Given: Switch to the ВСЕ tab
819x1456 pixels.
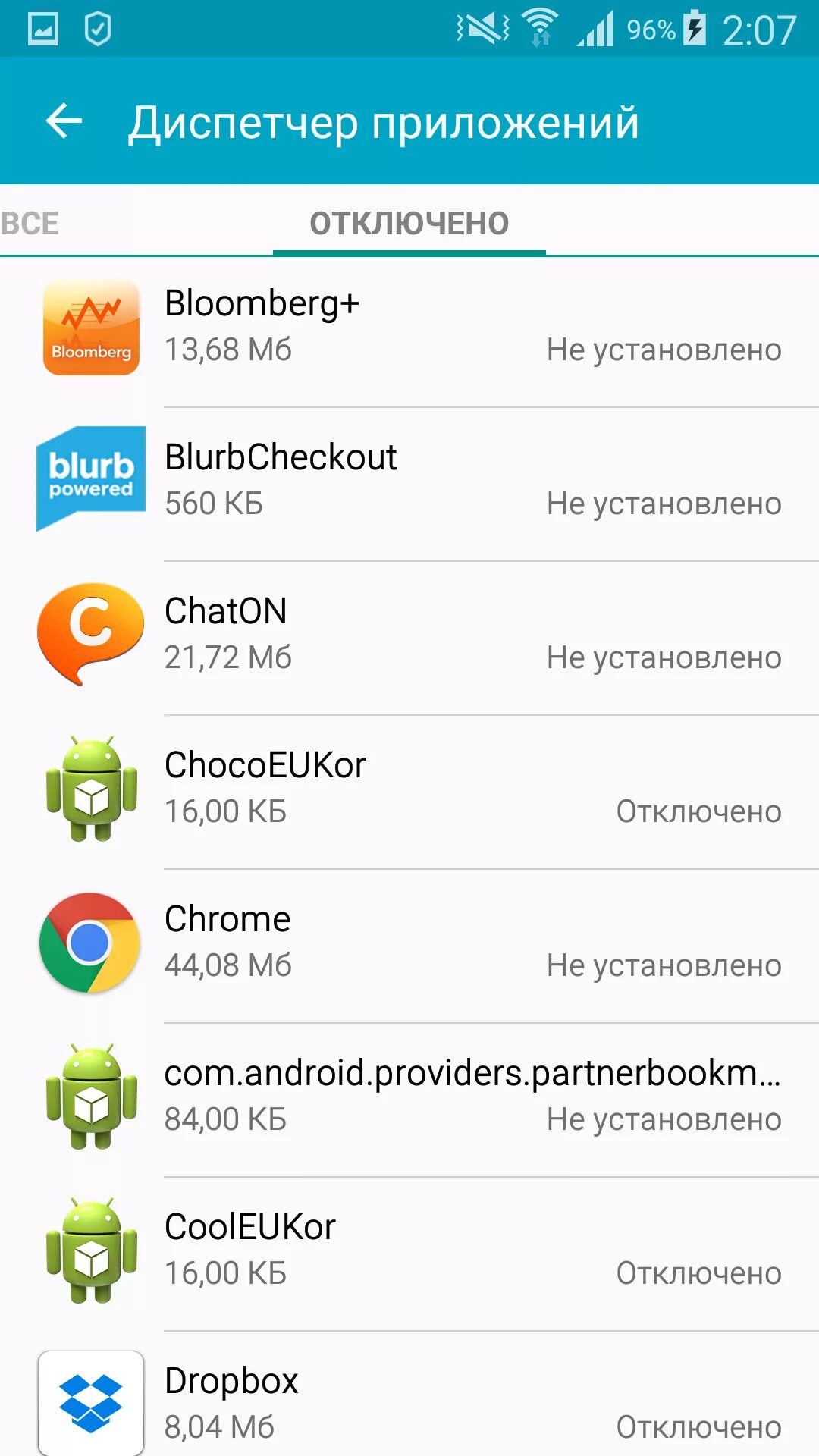Looking at the screenshot, I should pos(30,223).
